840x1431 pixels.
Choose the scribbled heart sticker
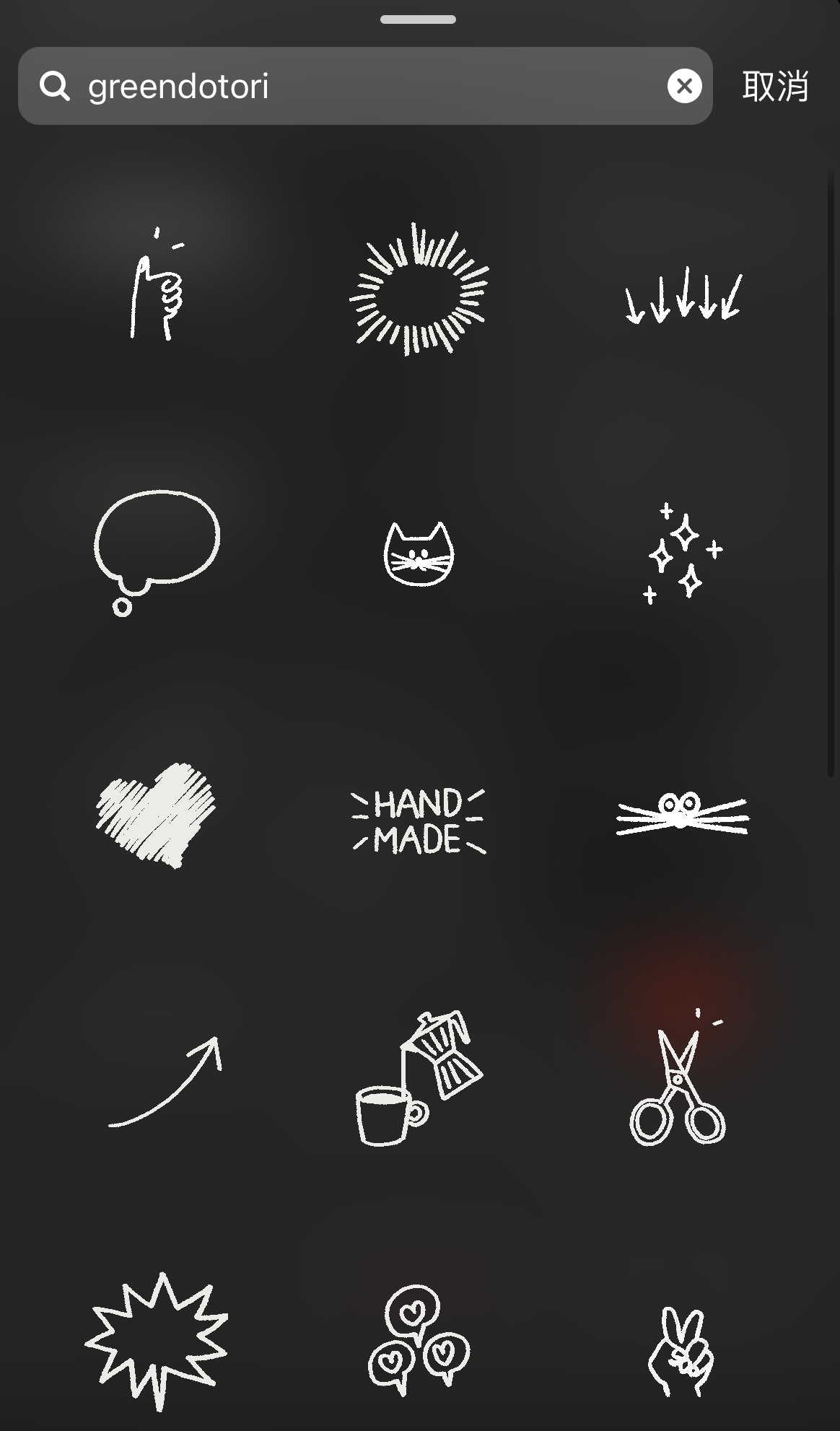point(156,815)
